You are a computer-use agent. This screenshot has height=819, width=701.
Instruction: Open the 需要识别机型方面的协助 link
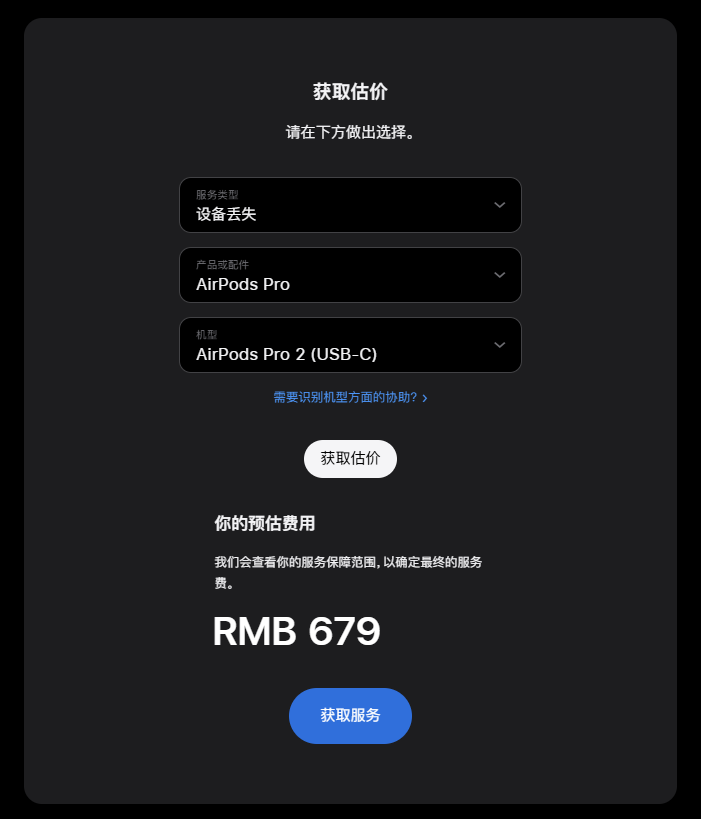pos(350,398)
